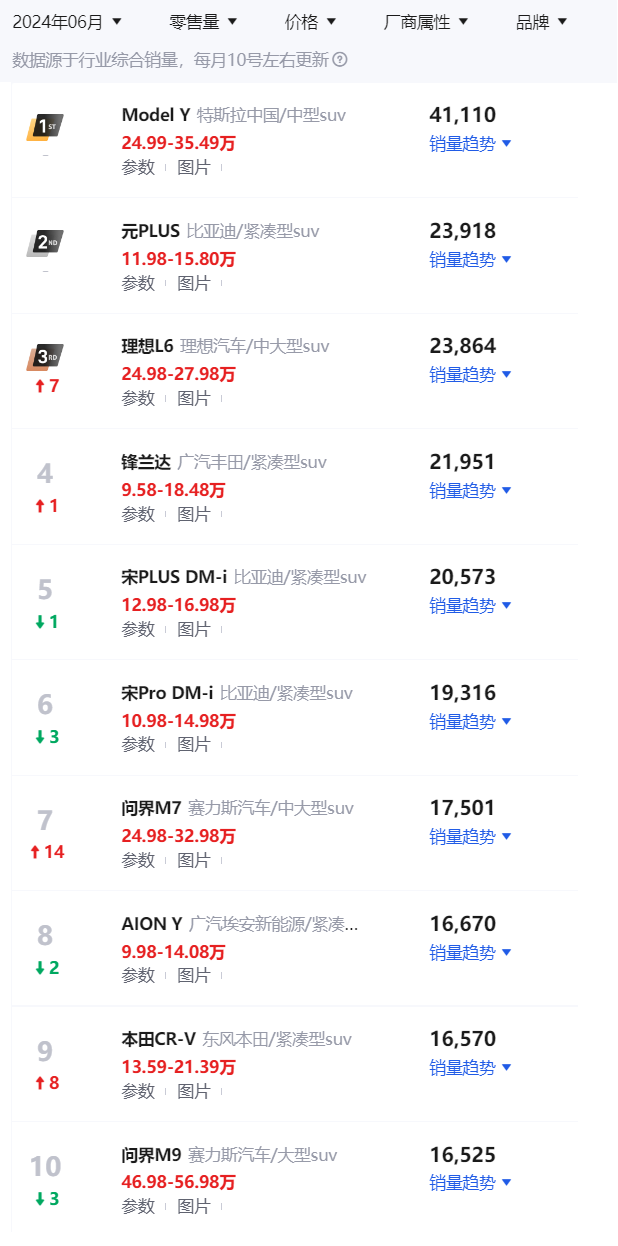Tap the help icon beside the data source note

(x=341, y=60)
